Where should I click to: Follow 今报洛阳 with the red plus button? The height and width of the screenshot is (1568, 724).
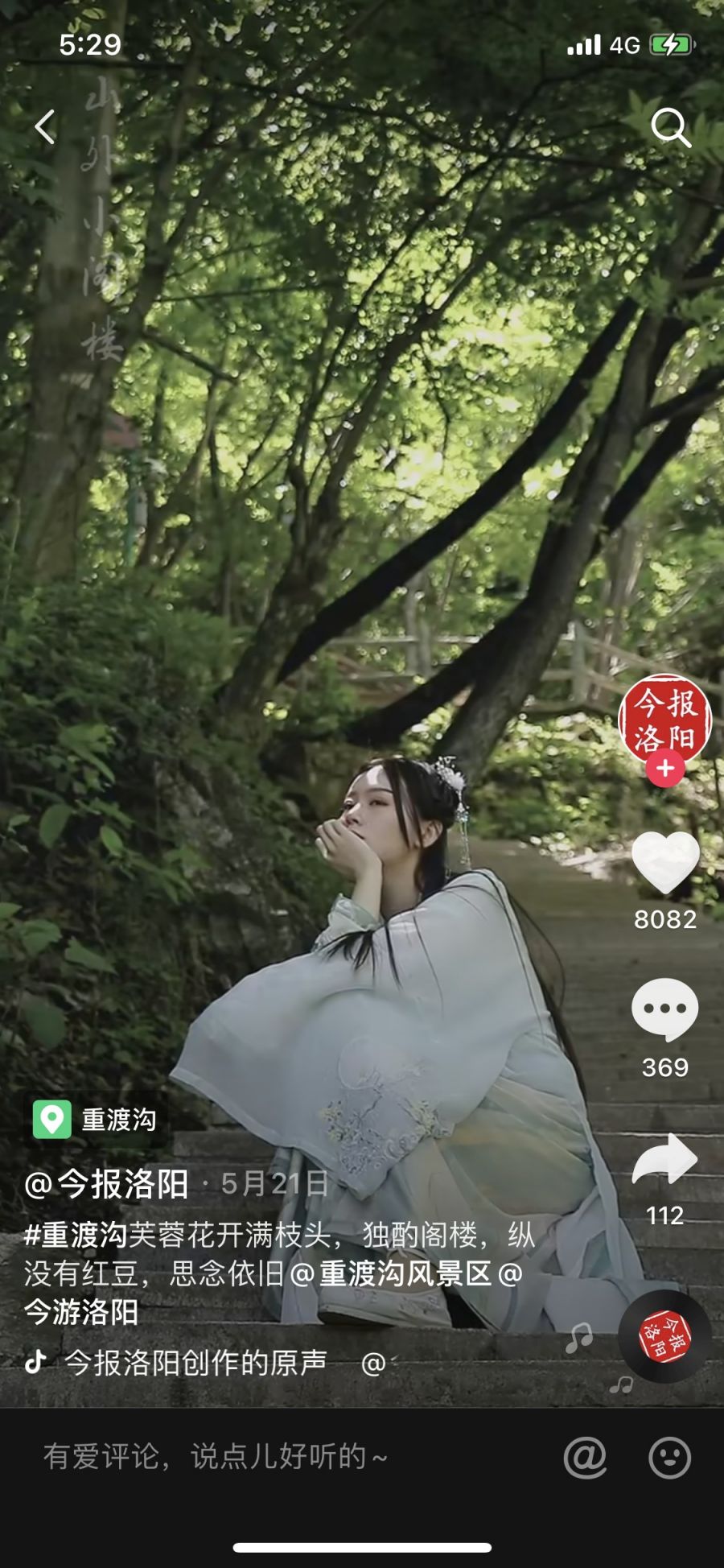(x=664, y=769)
